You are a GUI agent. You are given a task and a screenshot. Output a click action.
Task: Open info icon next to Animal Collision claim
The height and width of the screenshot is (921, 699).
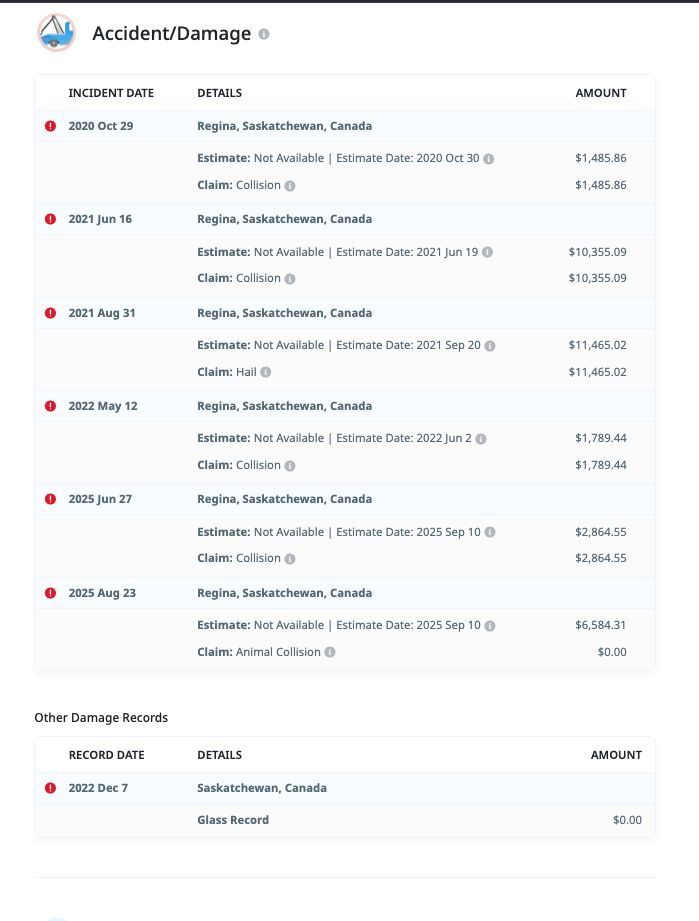pos(330,652)
